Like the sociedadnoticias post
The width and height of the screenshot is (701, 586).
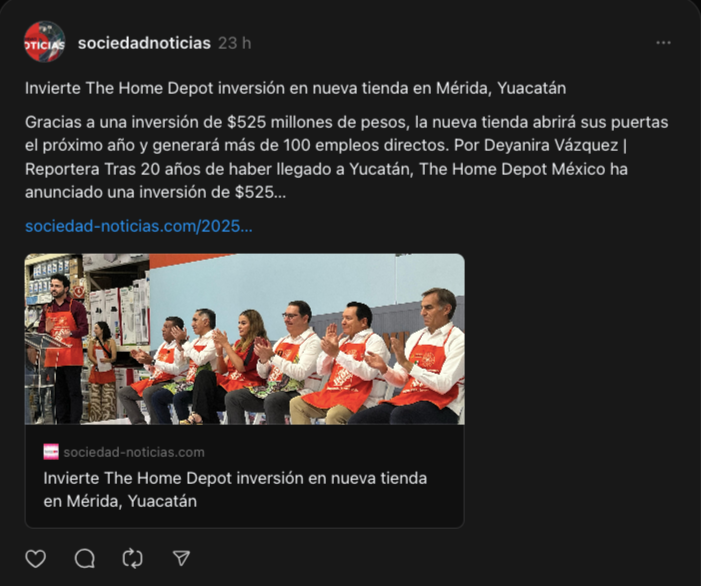pyautogui.click(x=36, y=558)
